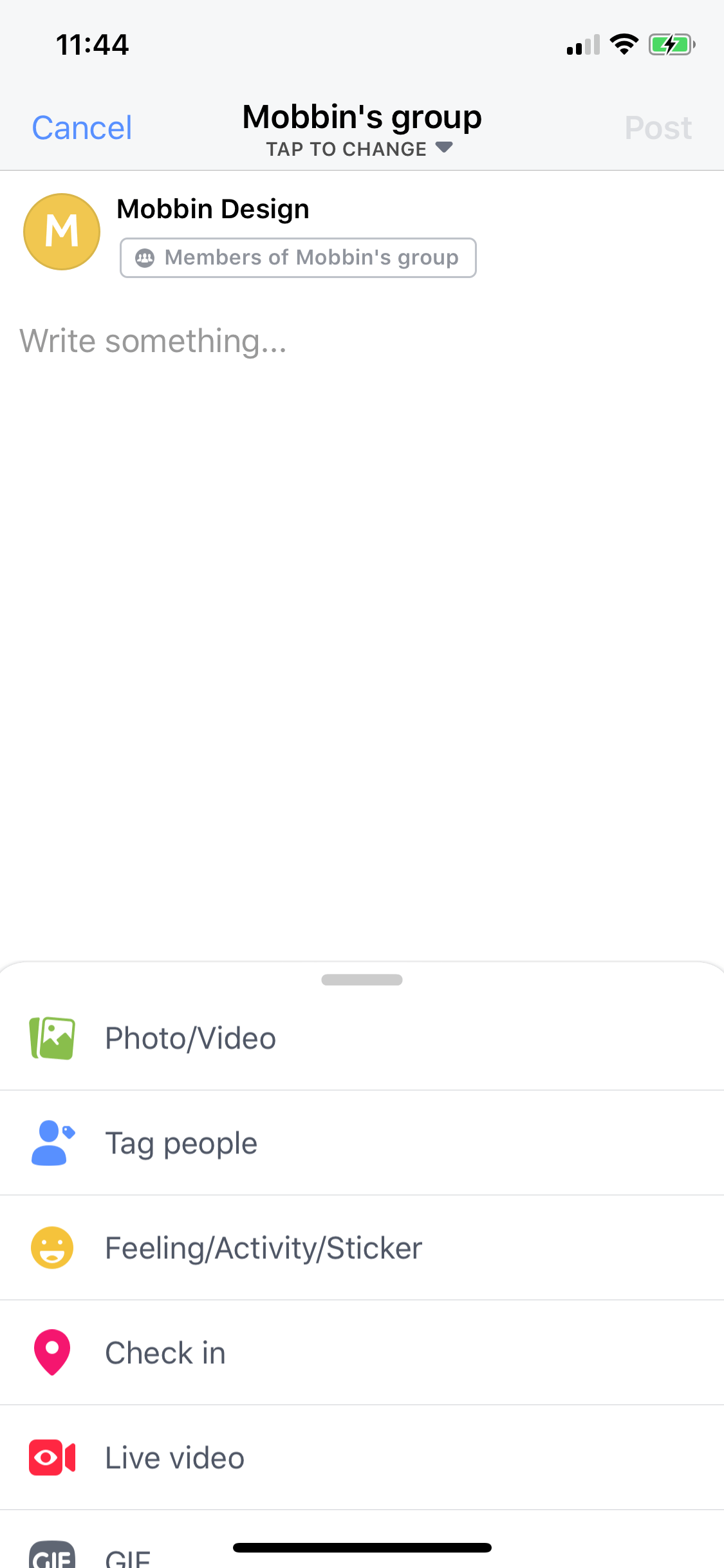
Task: Tap the greyed-out Post button
Action: tap(658, 127)
